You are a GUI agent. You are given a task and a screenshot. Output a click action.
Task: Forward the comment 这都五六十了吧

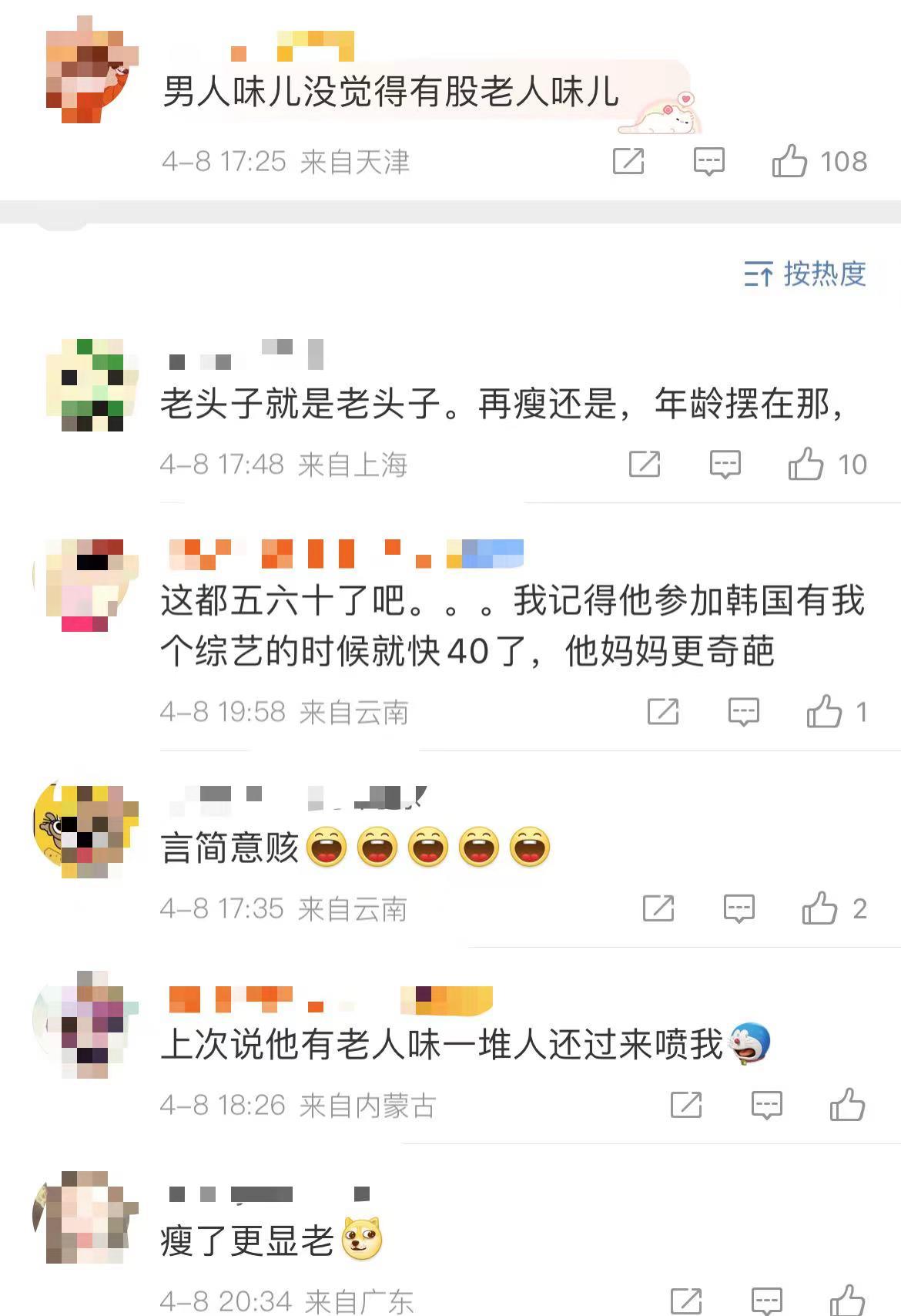coord(662,712)
